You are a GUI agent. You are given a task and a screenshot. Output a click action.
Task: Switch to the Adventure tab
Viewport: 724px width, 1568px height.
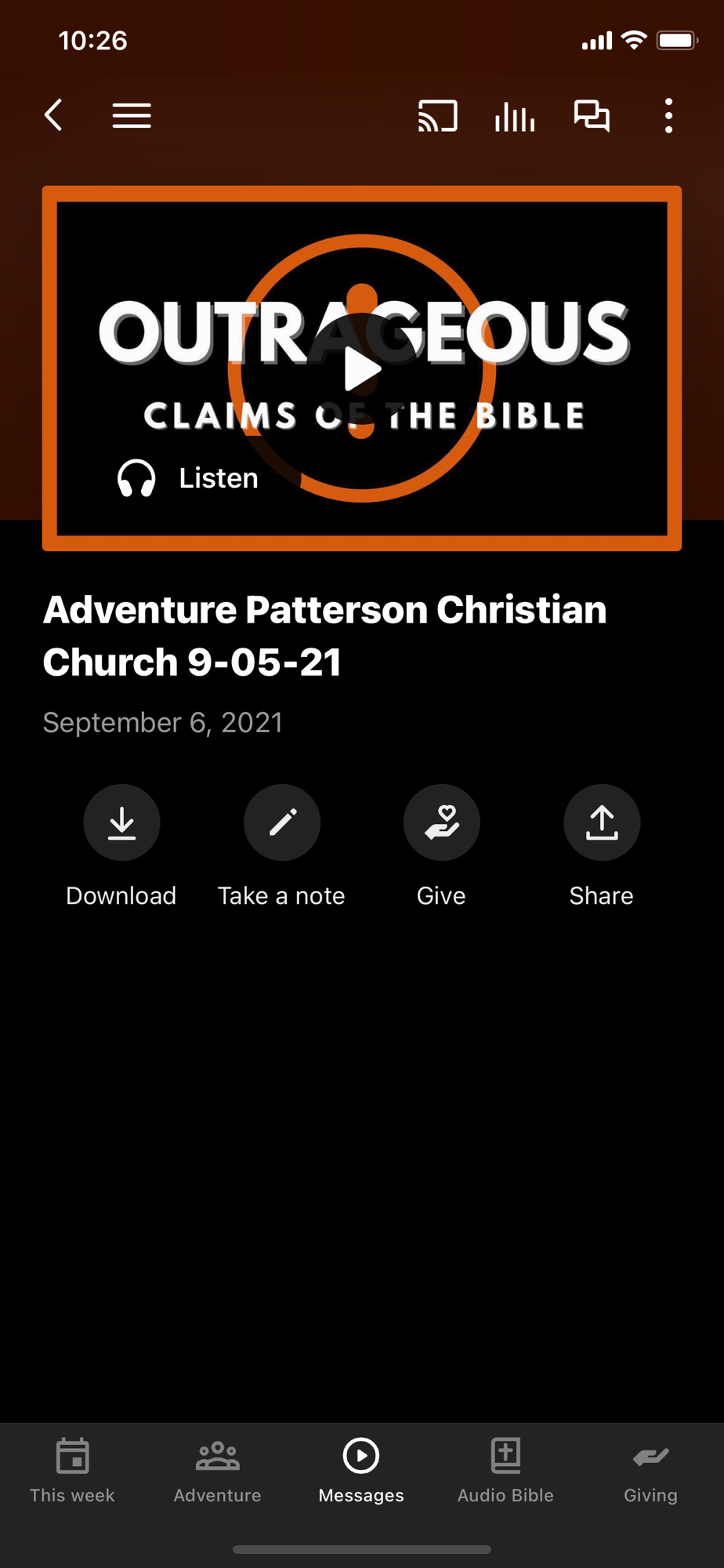point(217,1471)
